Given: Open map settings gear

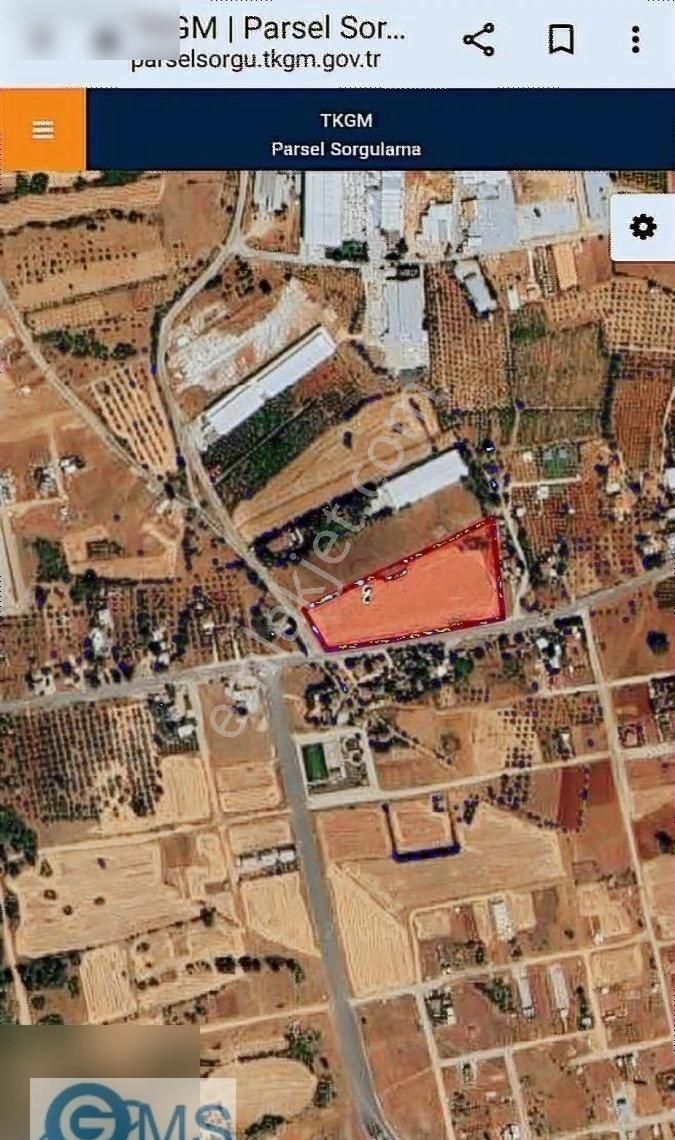Looking at the screenshot, I should click(x=642, y=227).
